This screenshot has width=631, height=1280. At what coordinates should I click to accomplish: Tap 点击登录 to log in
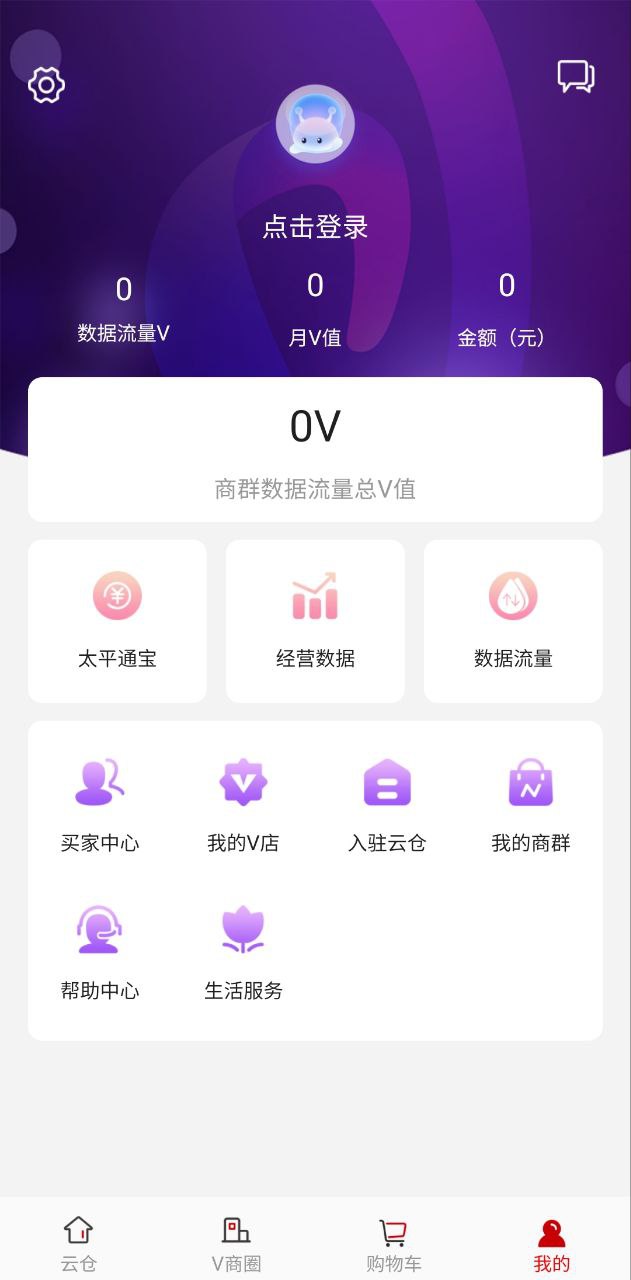click(315, 227)
